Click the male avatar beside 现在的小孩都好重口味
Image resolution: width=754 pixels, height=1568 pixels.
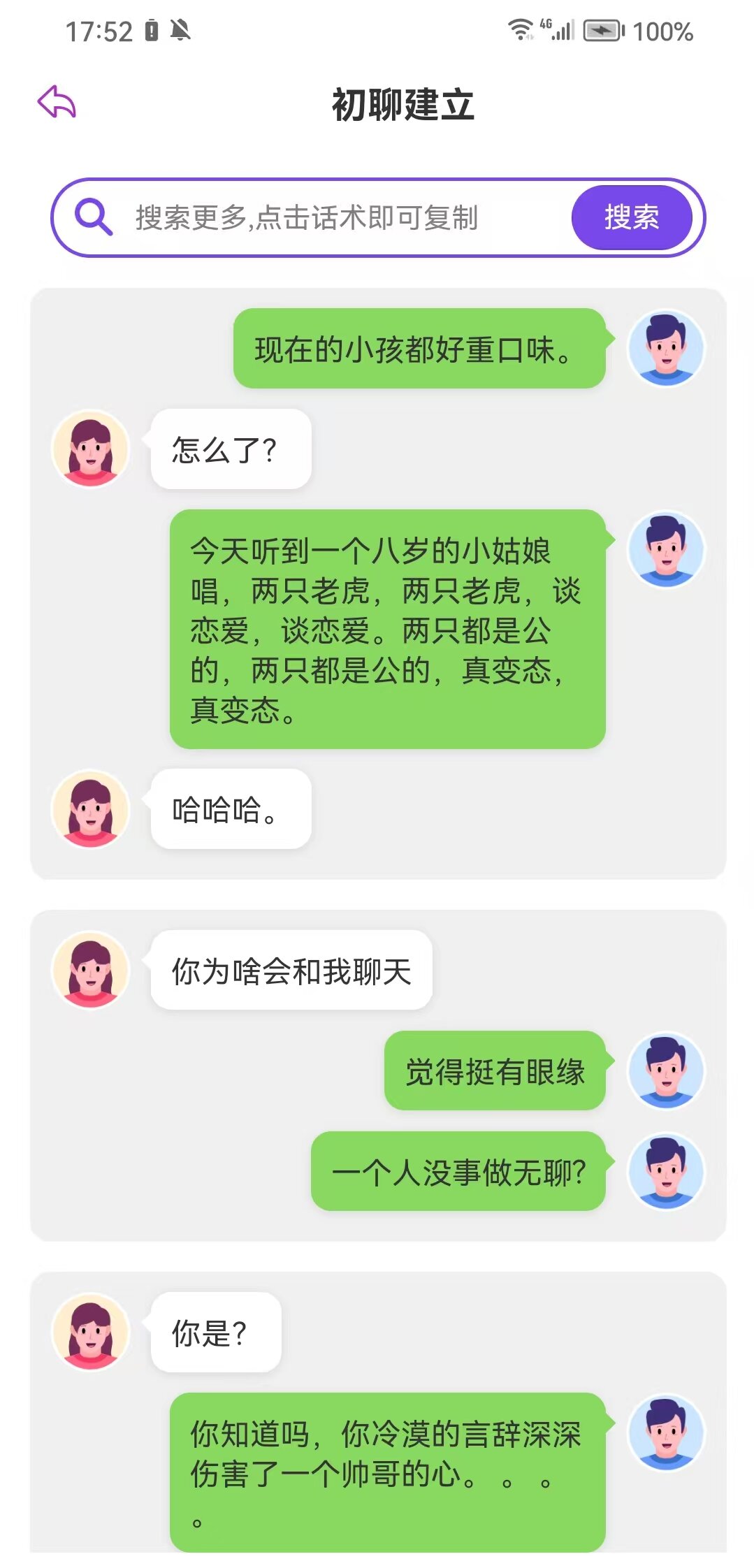(x=666, y=350)
